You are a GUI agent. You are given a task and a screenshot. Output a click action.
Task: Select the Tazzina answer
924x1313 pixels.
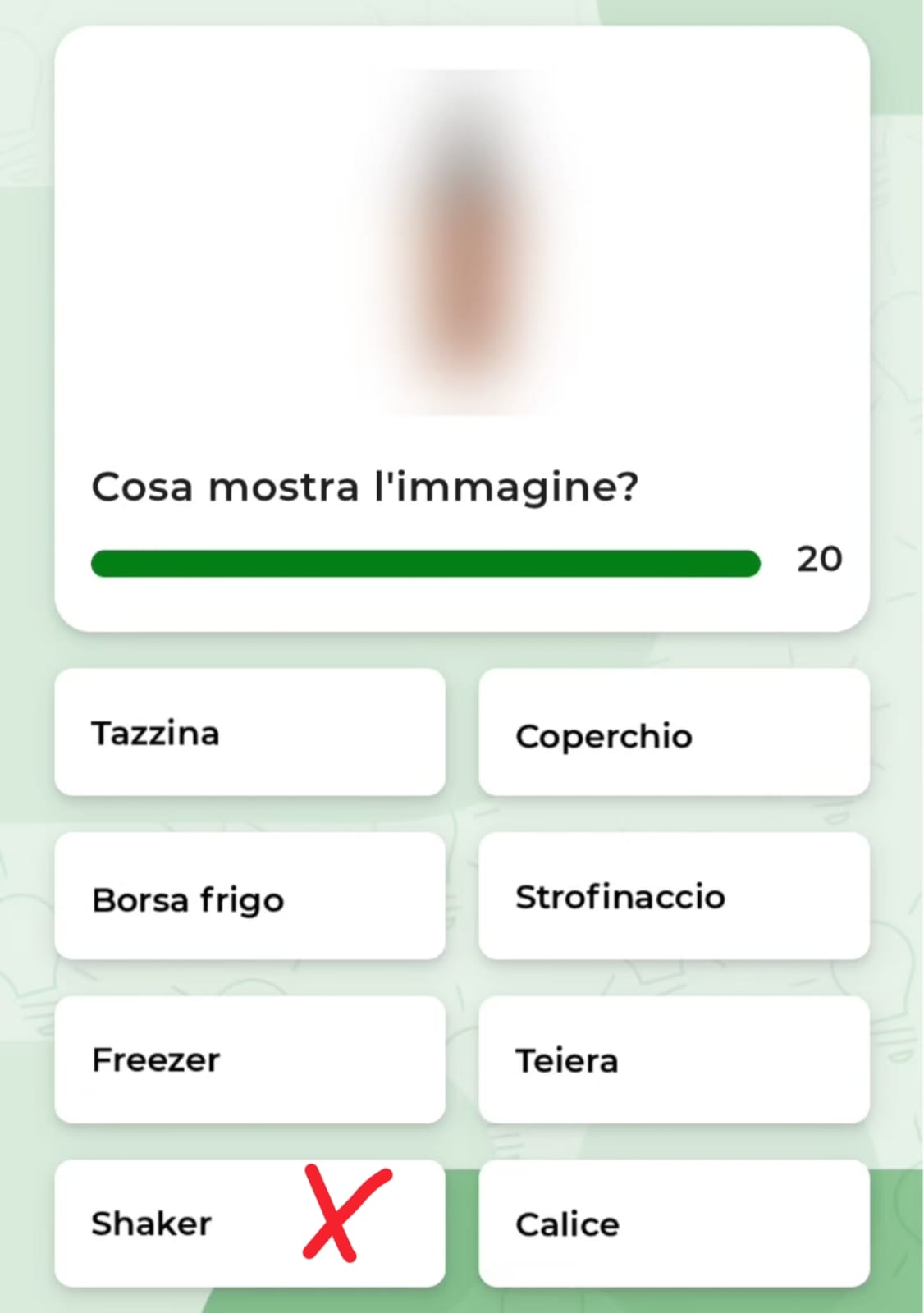click(249, 732)
